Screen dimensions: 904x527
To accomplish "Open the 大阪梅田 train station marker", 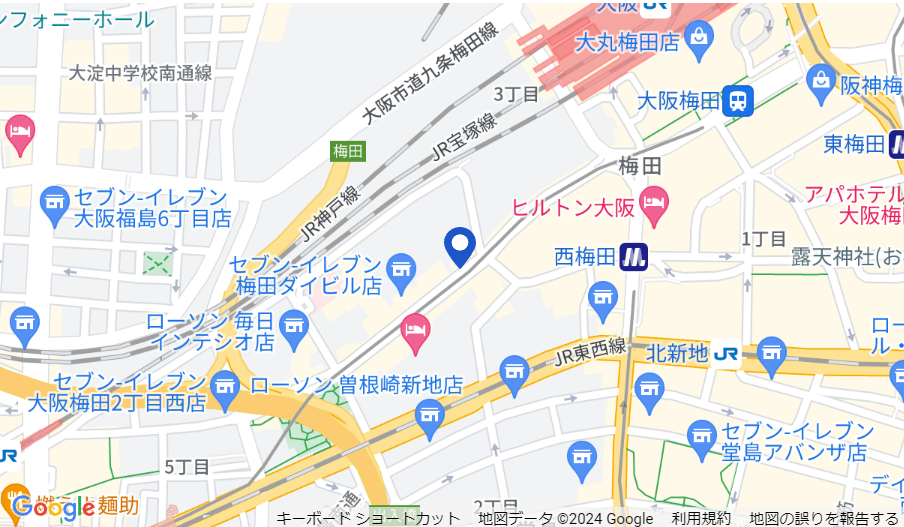I will point(740,100).
